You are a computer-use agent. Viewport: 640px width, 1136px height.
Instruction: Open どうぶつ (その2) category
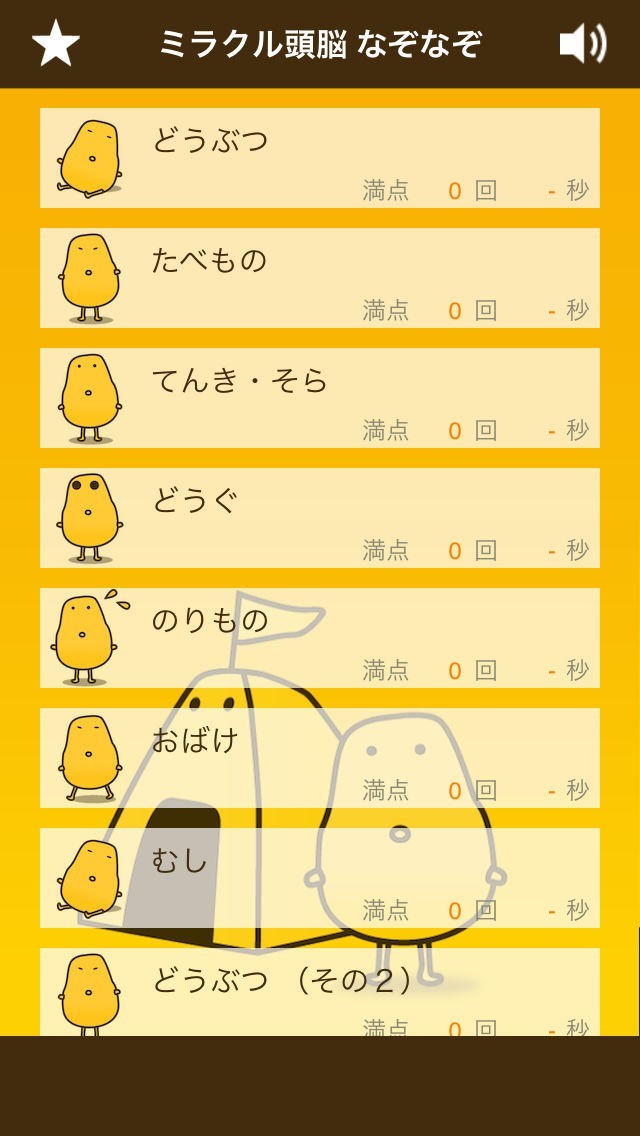(320, 990)
